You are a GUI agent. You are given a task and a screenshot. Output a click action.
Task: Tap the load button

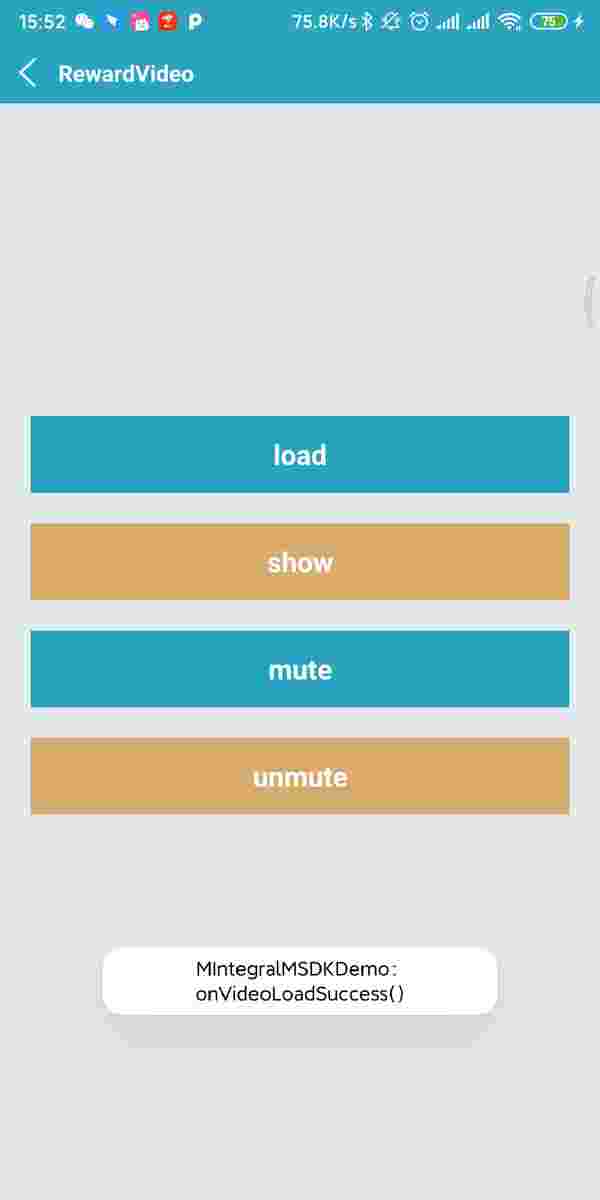click(x=300, y=455)
